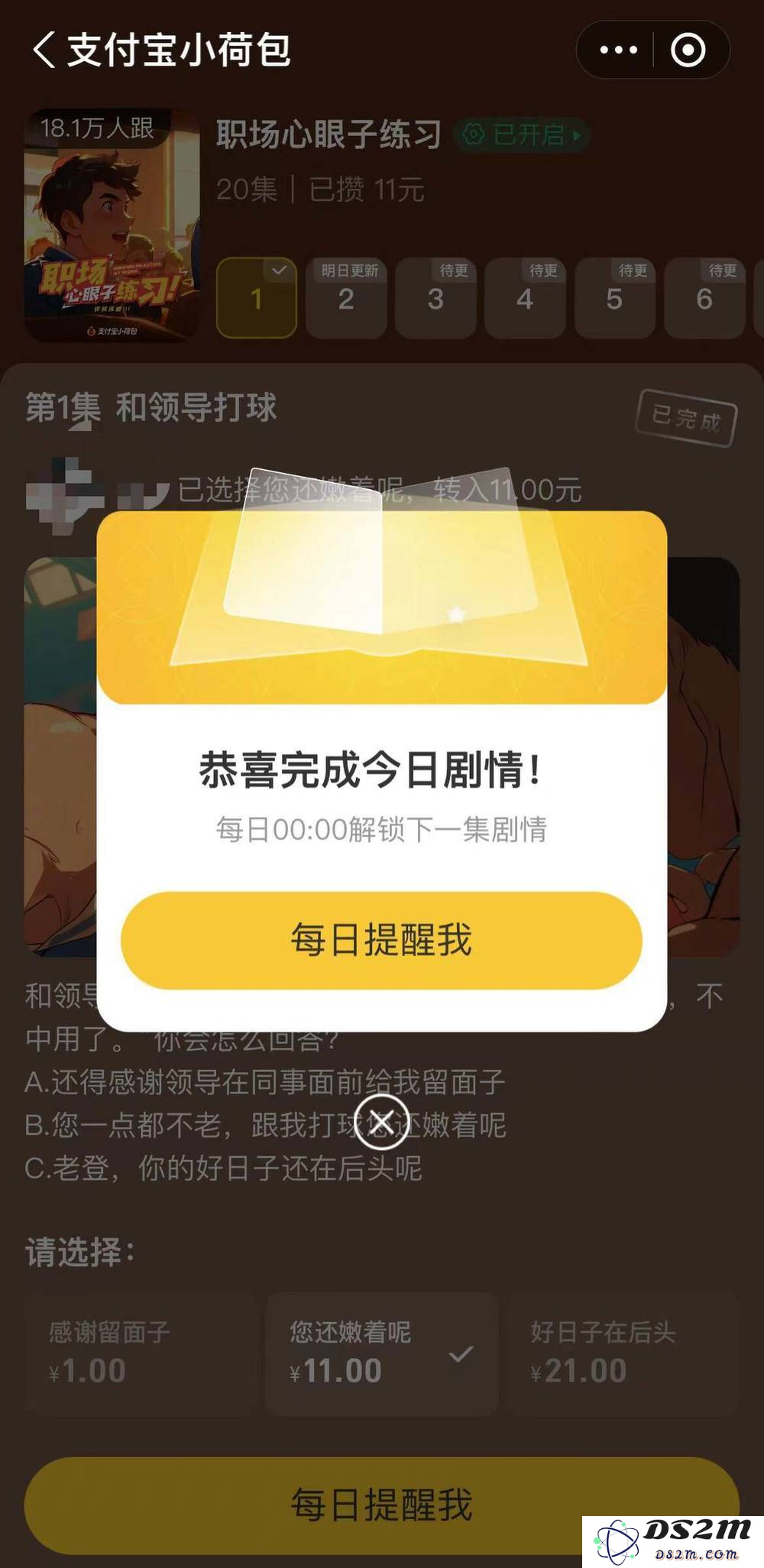The width and height of the screenshot is (764, 1568).
Task: Choose 好日子在后头 ¥21.00 option
Action: coord(623,1353)
